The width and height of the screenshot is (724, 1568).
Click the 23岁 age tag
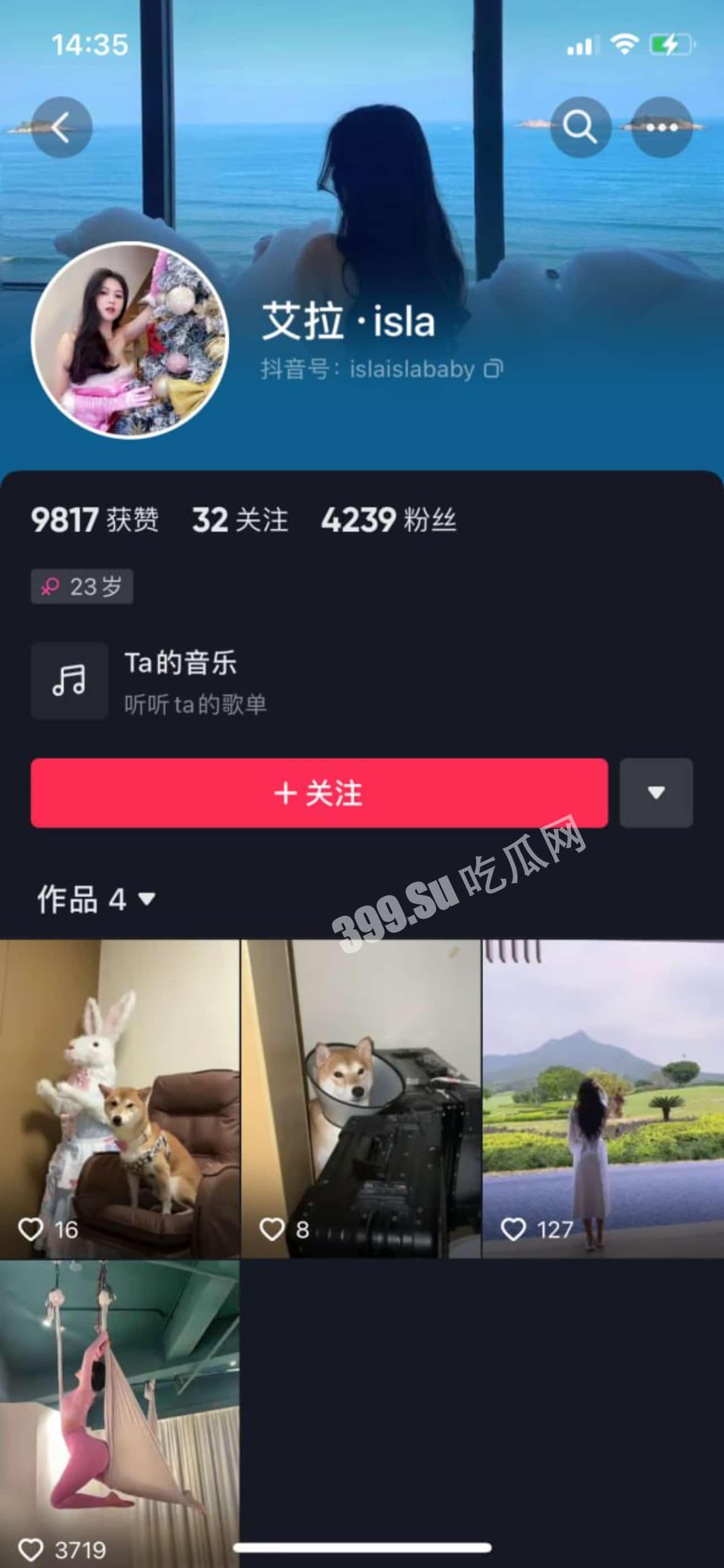(83, 586)
